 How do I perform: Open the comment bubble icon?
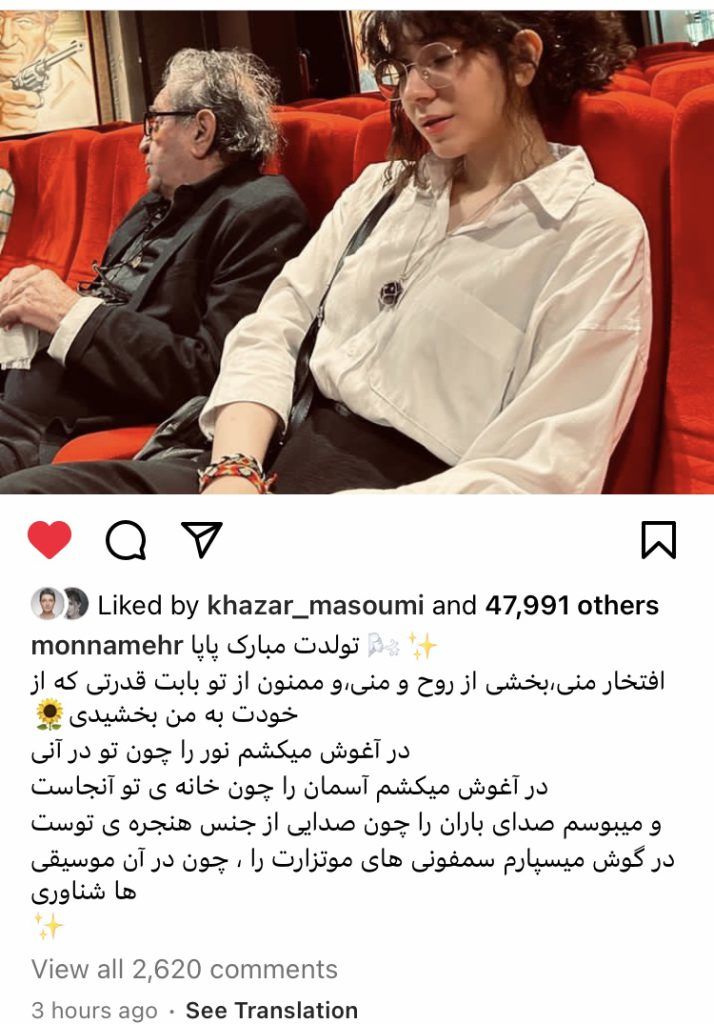pos(126,541)
